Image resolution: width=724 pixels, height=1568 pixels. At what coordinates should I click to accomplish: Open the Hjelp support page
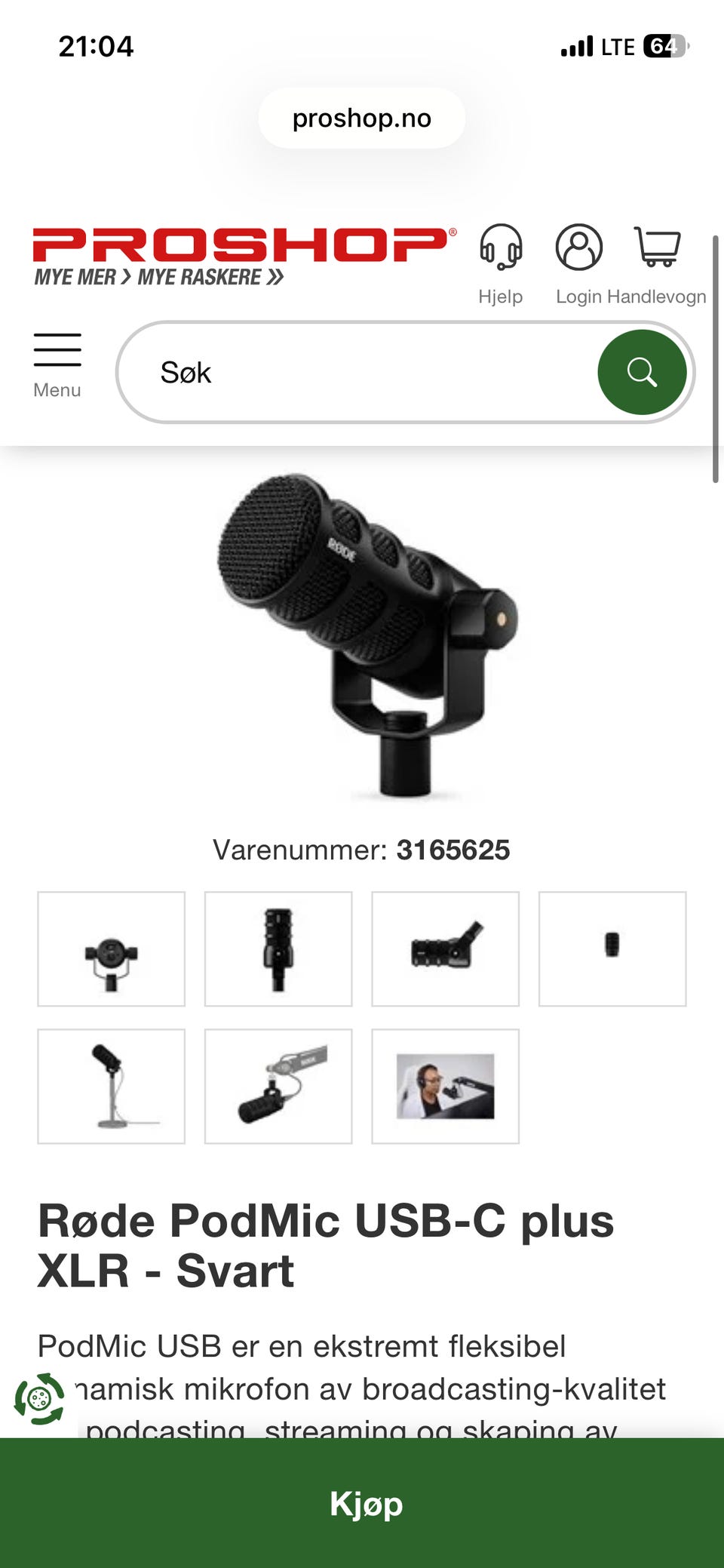click(x=501, y=264)
